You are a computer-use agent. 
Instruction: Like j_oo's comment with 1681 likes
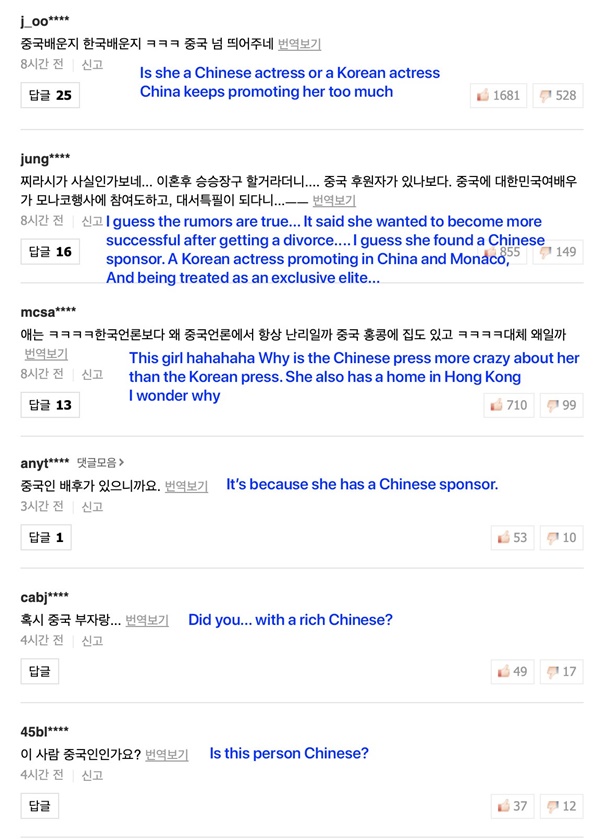click(x=499, y=96)
